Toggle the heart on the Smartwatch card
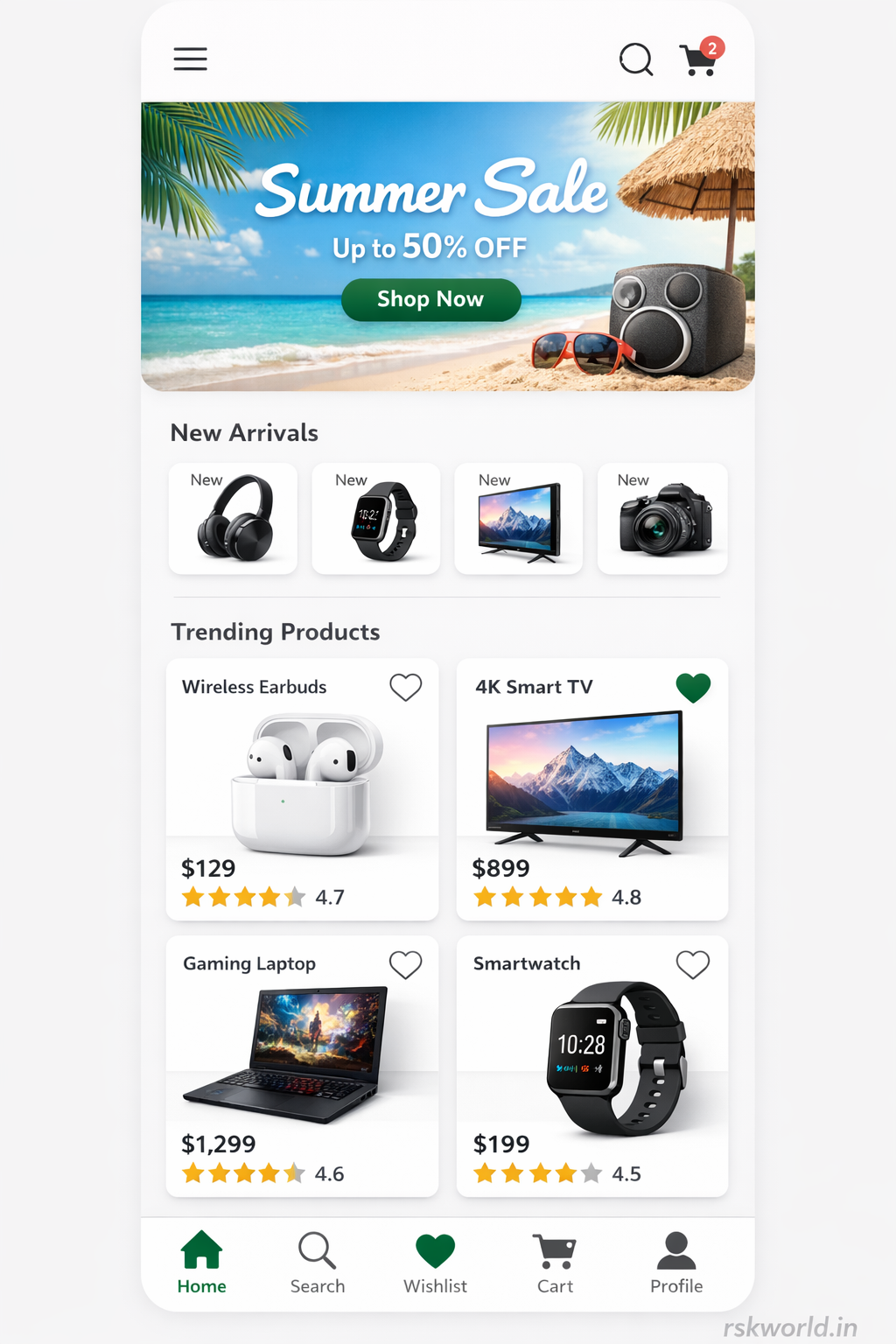Image resolution: width=896 pixels, height=1344 pixels. coord(693,965)
